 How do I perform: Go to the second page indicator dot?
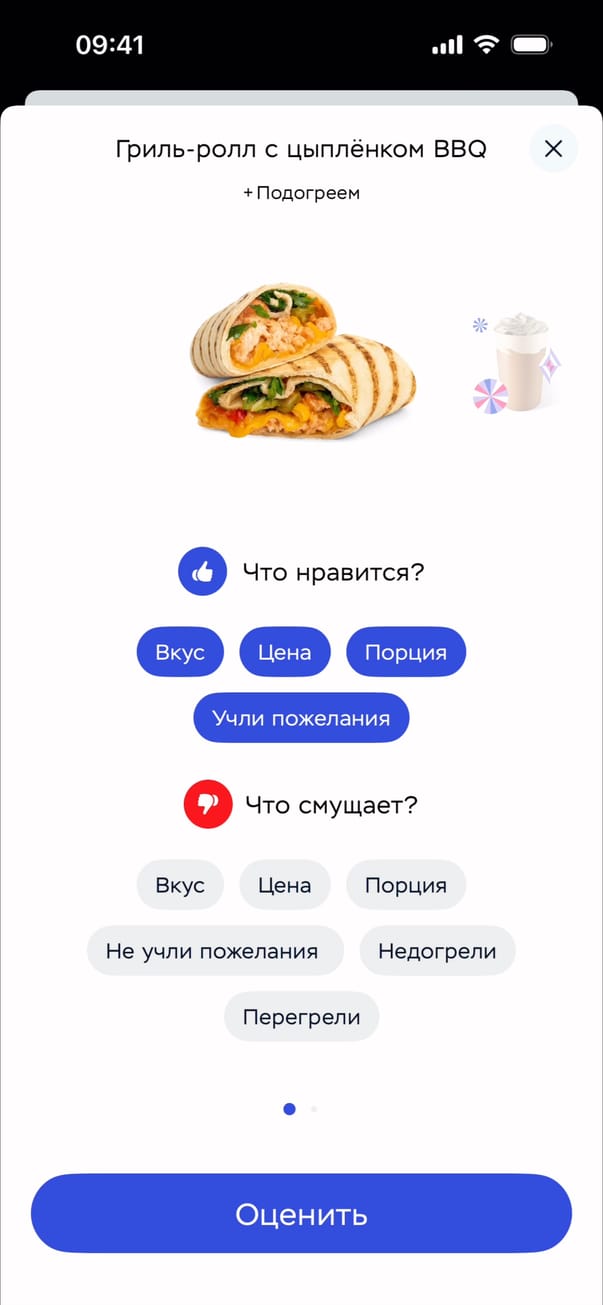(314, 1109)
